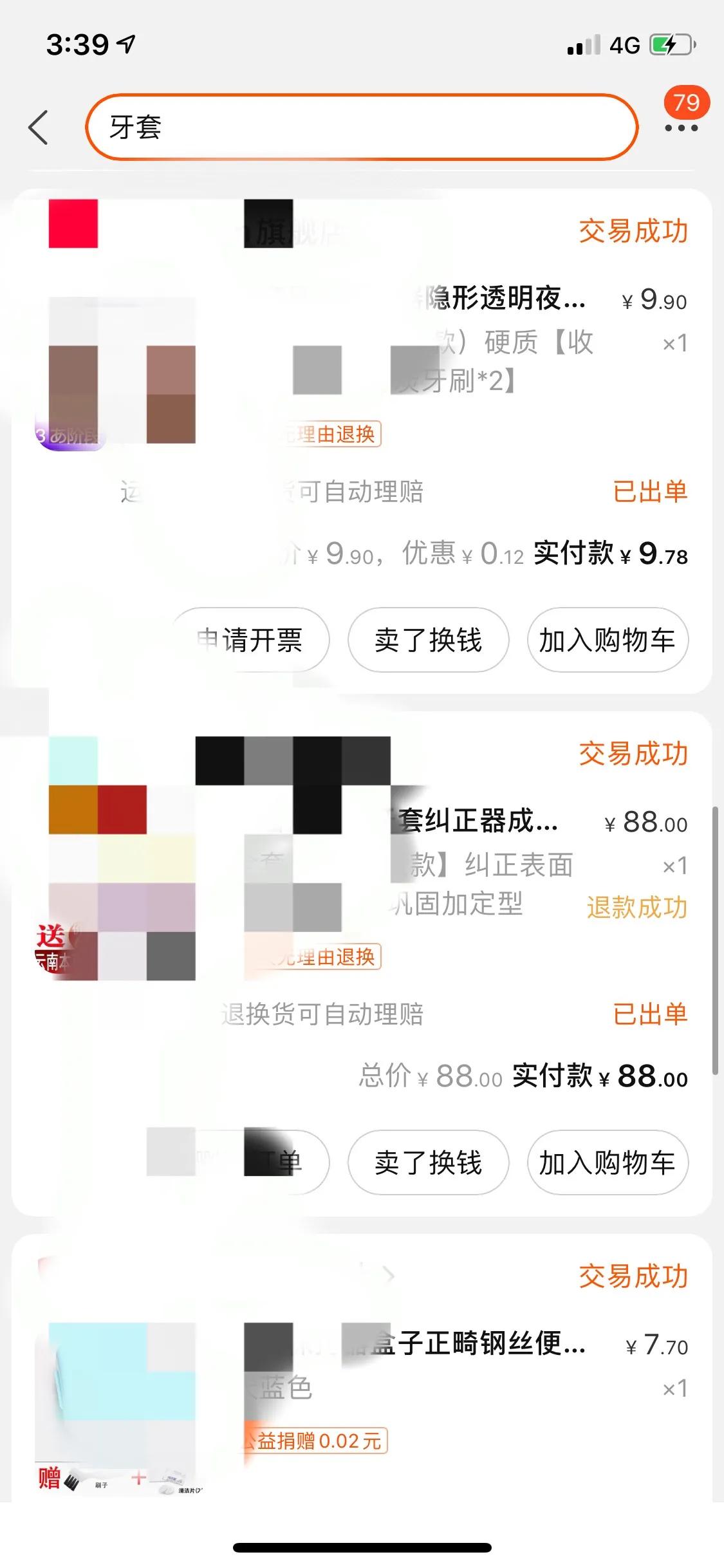Tap the search field containing 牙套
The image size is (724, 1568).
coord(360,127)
